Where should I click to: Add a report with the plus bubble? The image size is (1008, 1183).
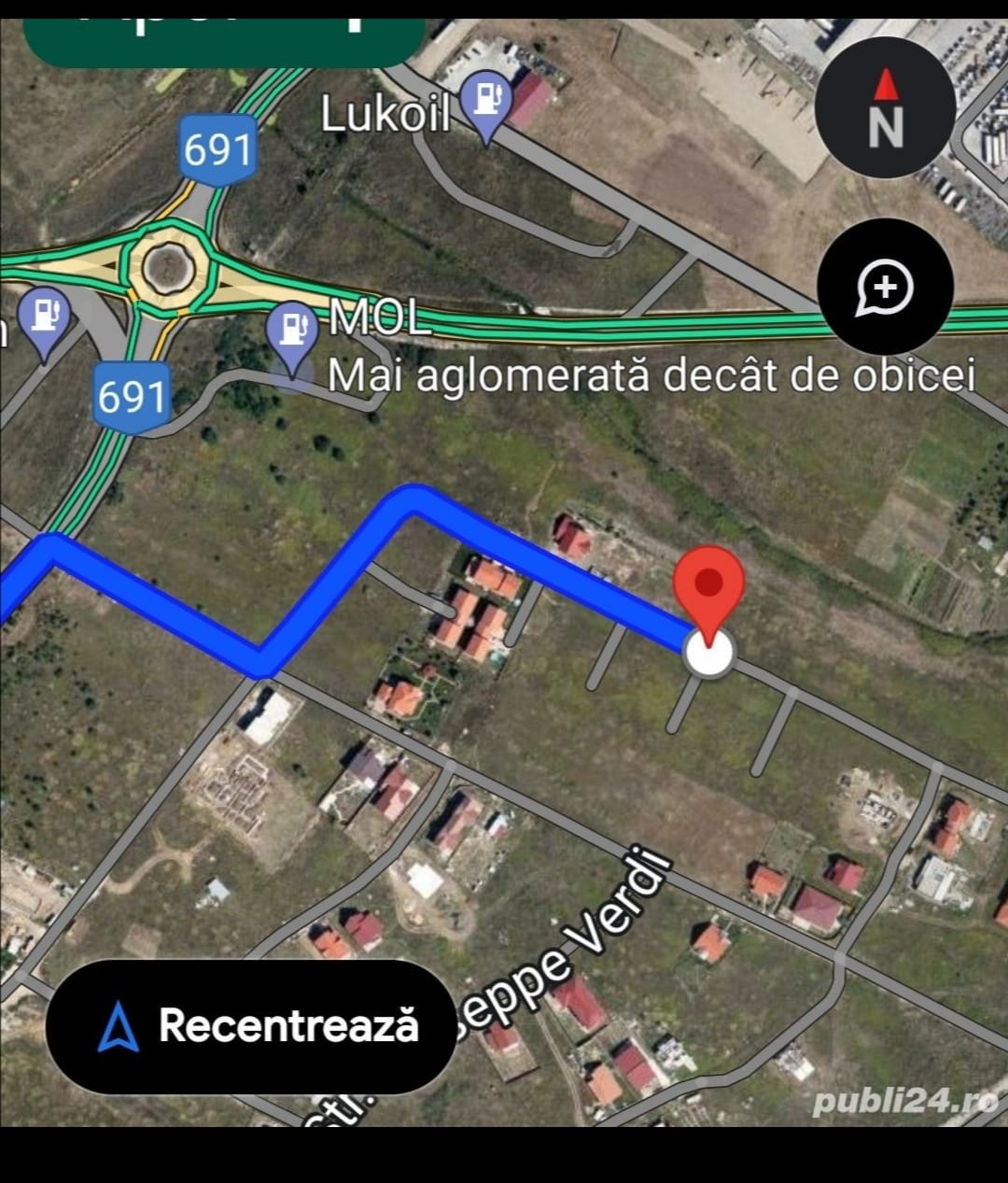pyautogui.click(x=885, y=287)
